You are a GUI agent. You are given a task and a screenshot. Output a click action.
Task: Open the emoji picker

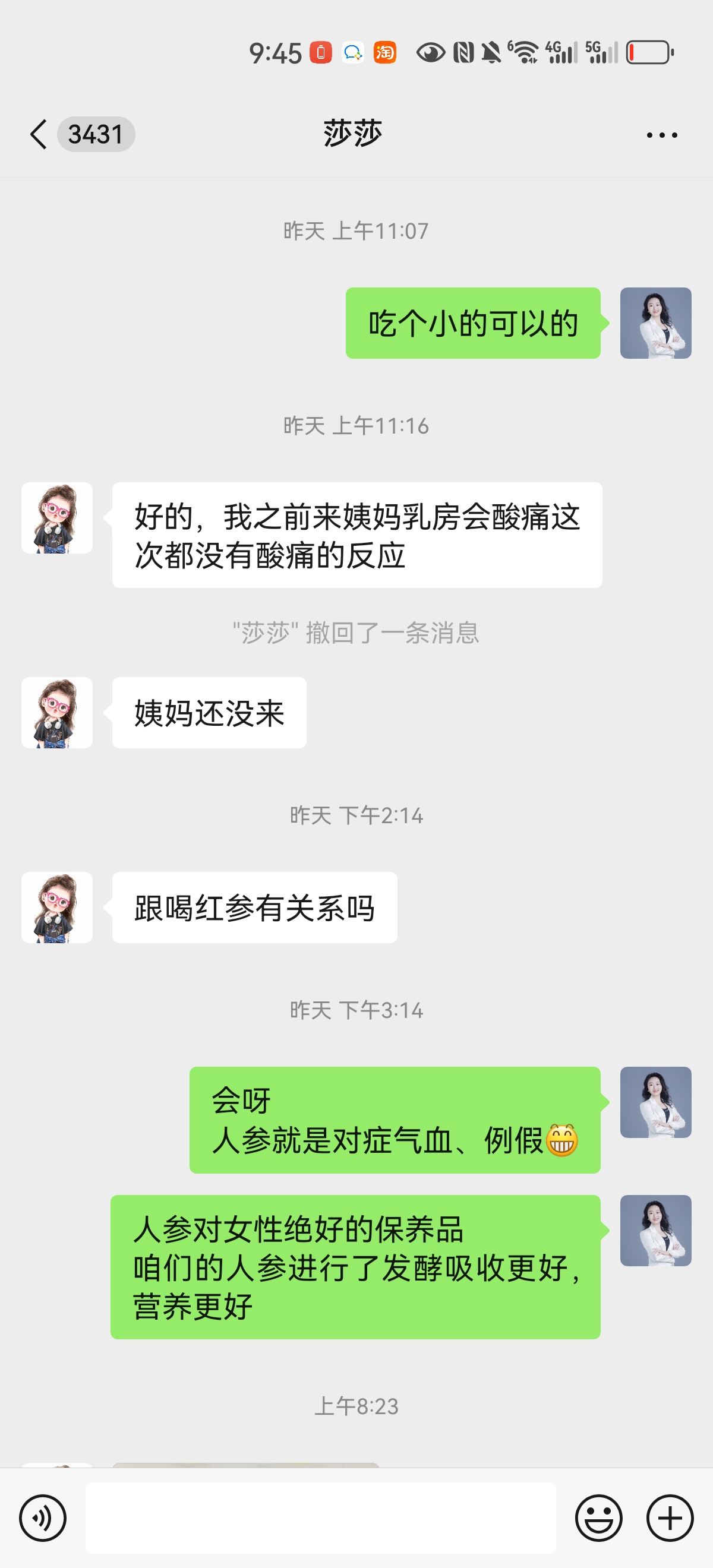point(598,1518)
